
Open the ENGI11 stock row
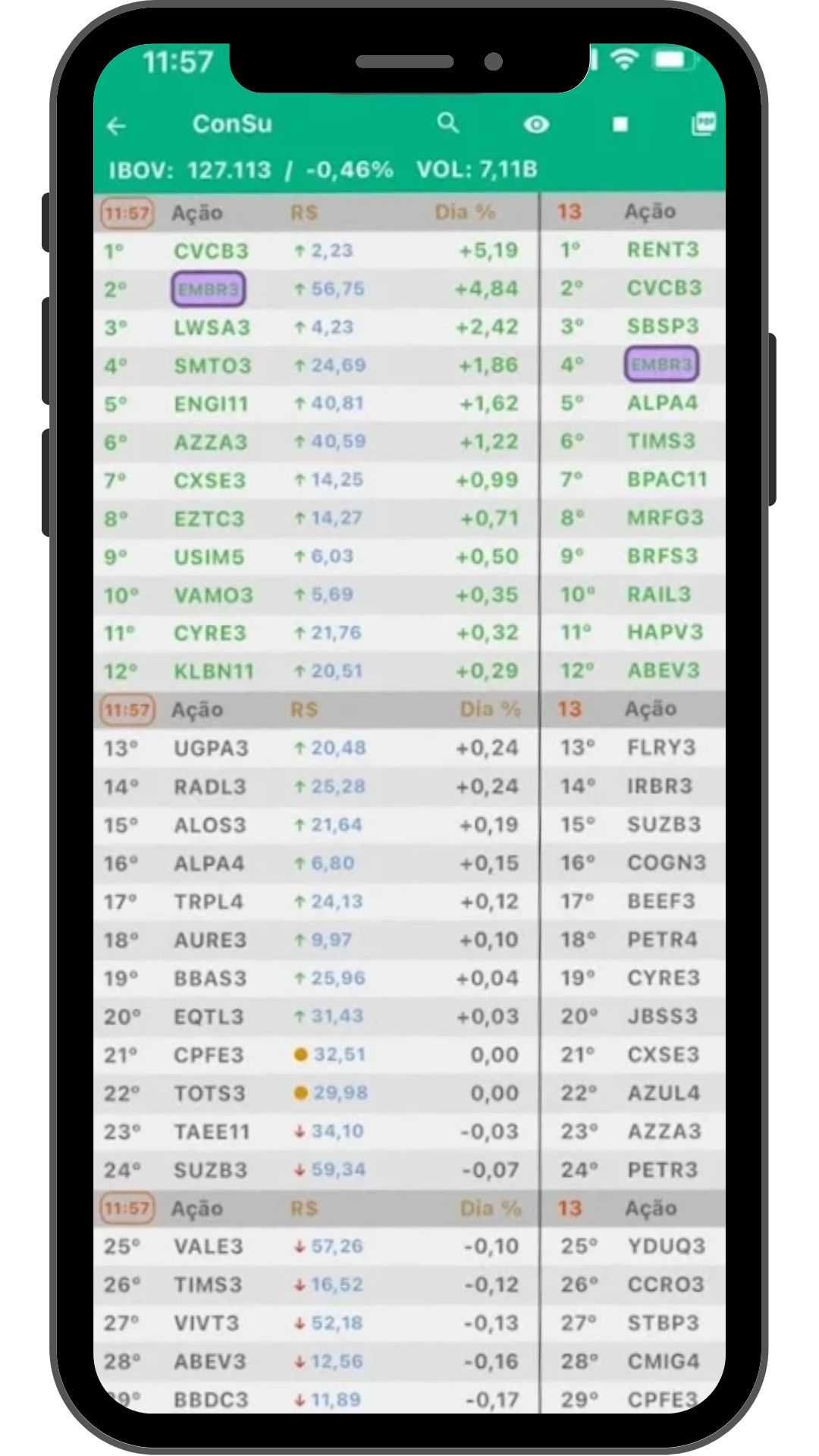(x=211, y=404)
